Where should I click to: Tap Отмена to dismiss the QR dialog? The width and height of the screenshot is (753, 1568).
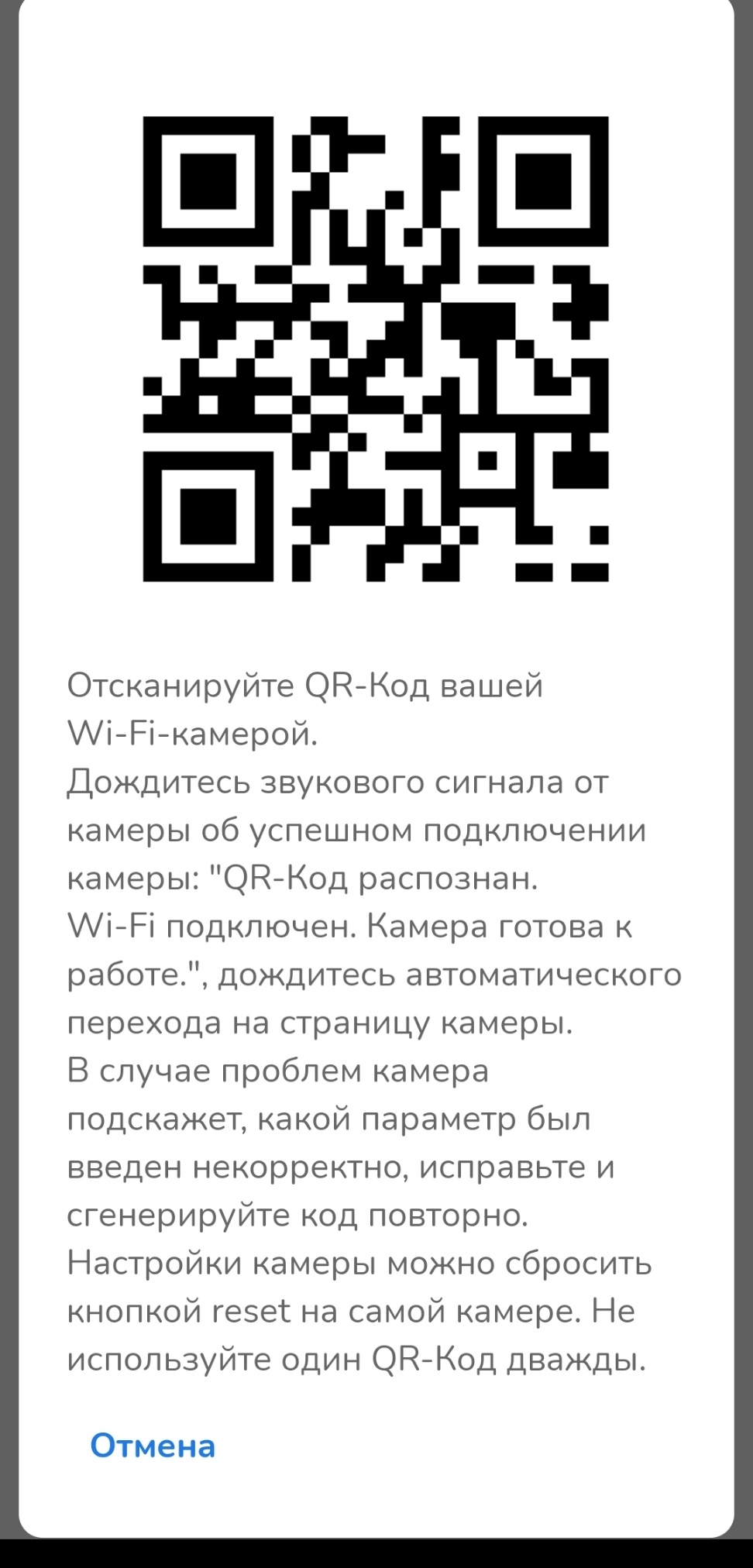click(153, 1446)
